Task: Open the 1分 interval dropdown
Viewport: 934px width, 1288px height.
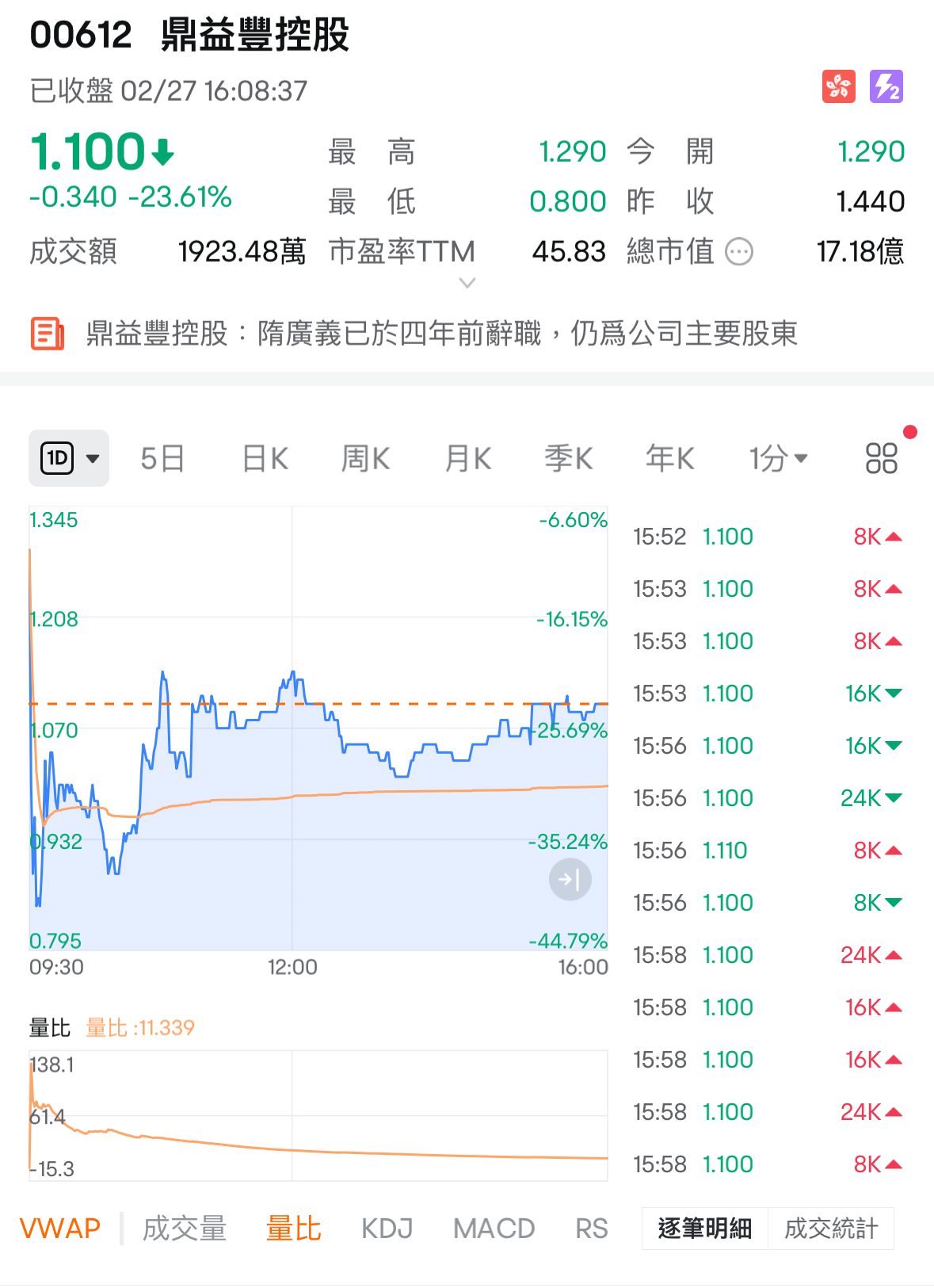Action: 778,458
